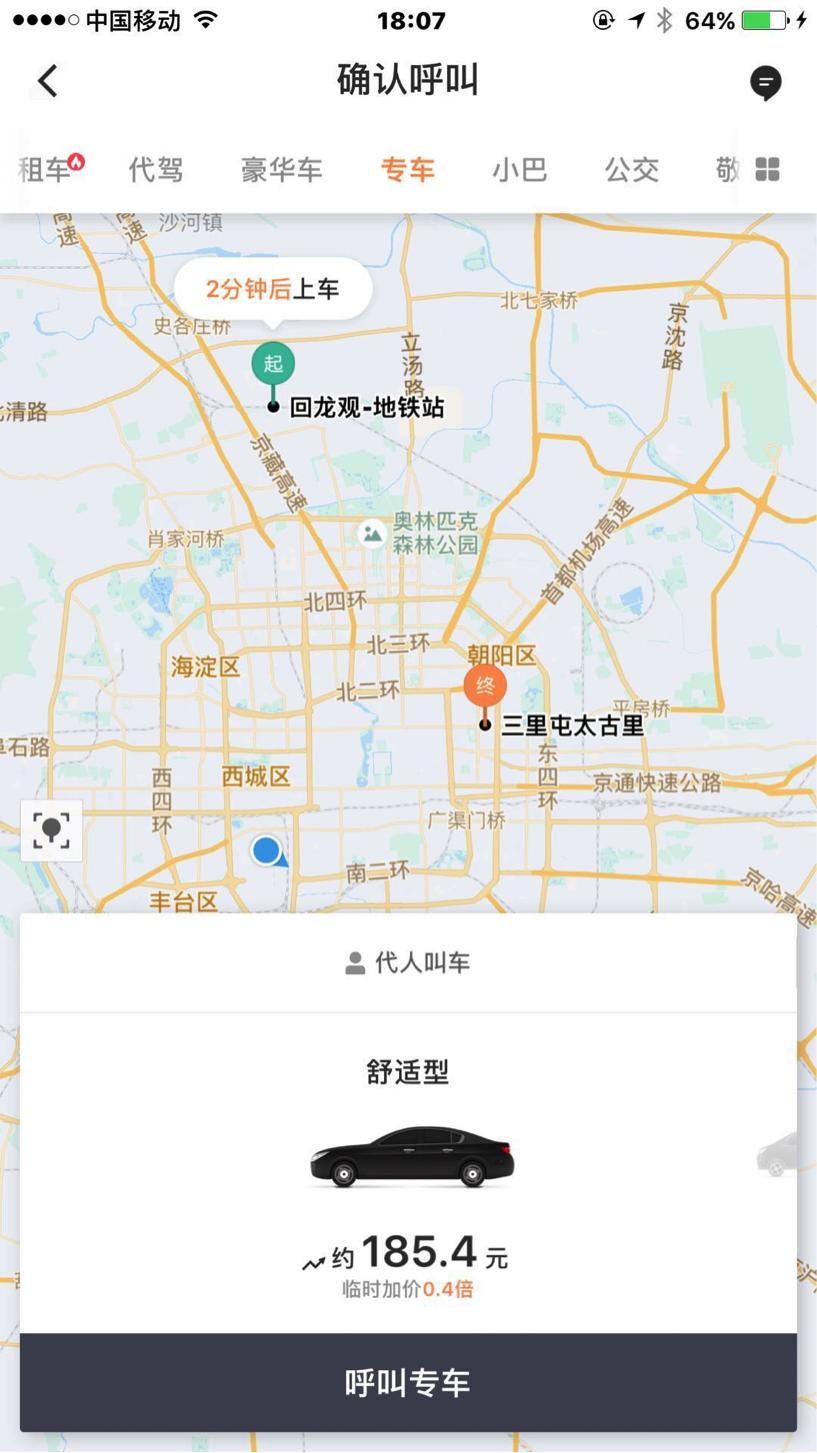Switch to the 公交 tab
This screenshot has height=1453, width=817.
[630, 170]
